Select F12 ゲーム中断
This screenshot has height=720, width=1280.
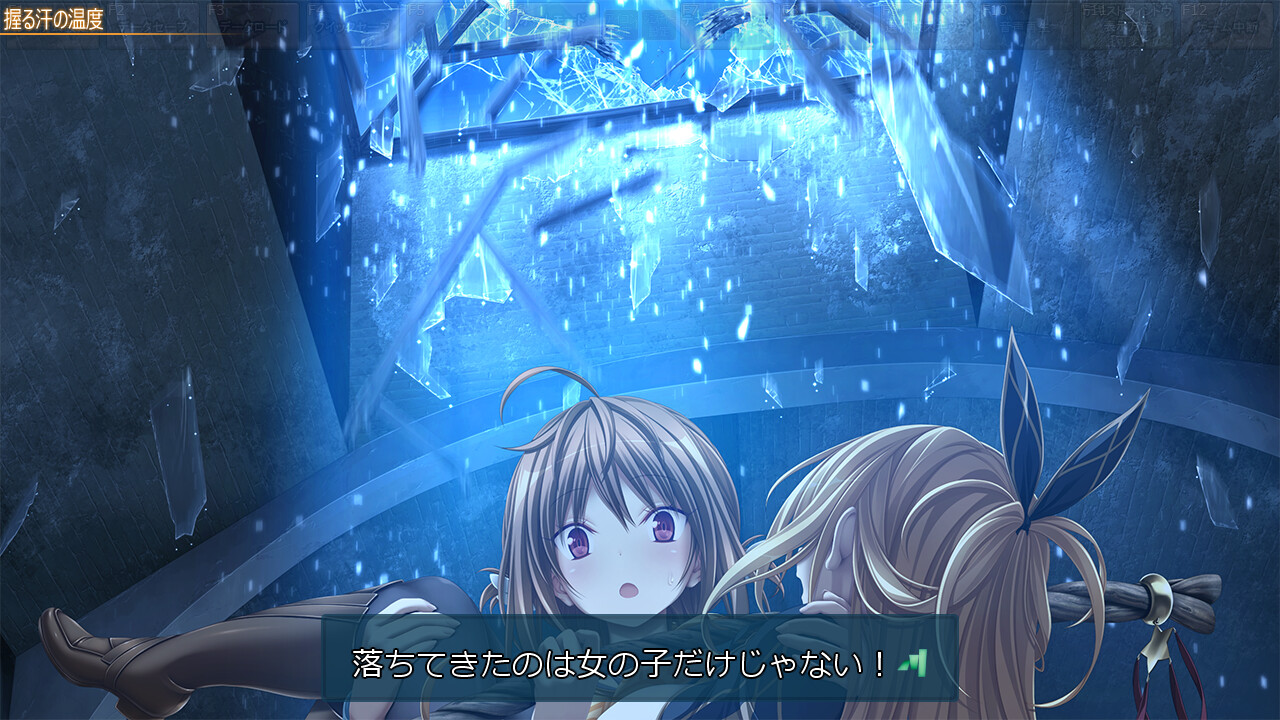coord(1226,24)
